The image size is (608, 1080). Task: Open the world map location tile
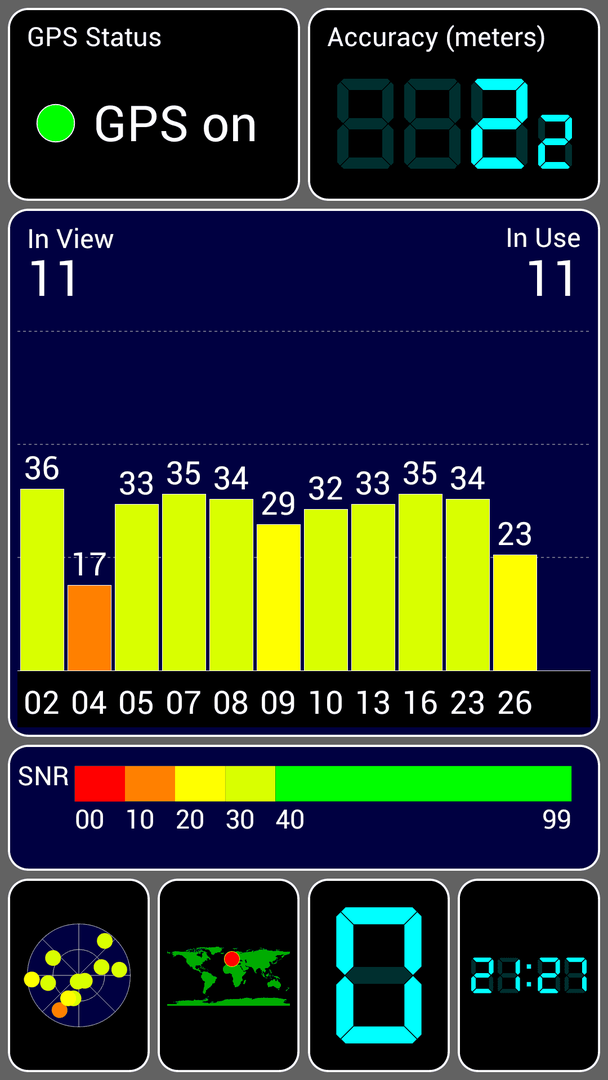pos(229,975)
